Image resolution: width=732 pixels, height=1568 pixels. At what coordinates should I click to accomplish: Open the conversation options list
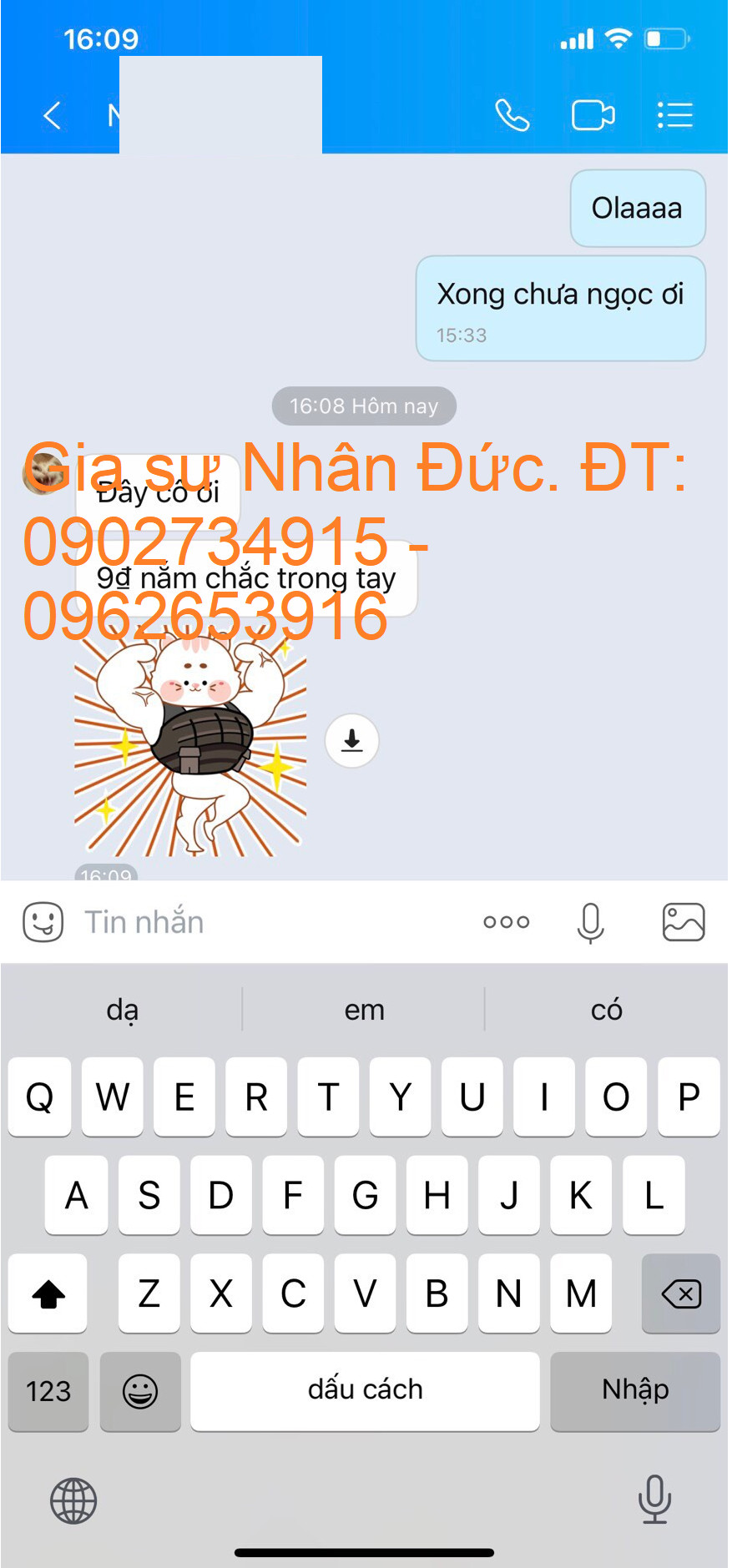[674, 115]
